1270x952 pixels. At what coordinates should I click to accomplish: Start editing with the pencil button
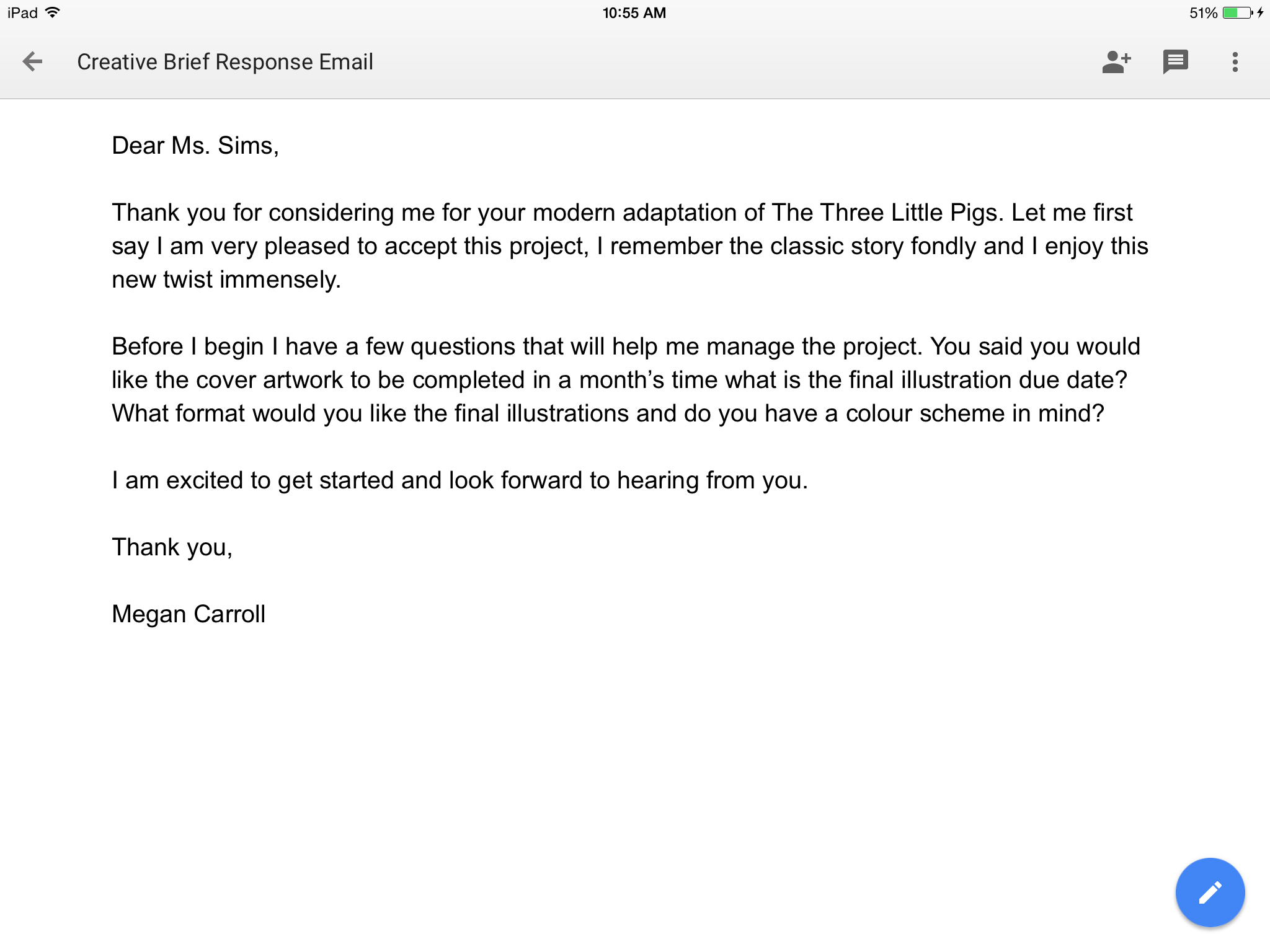(x=1210, y=892)
